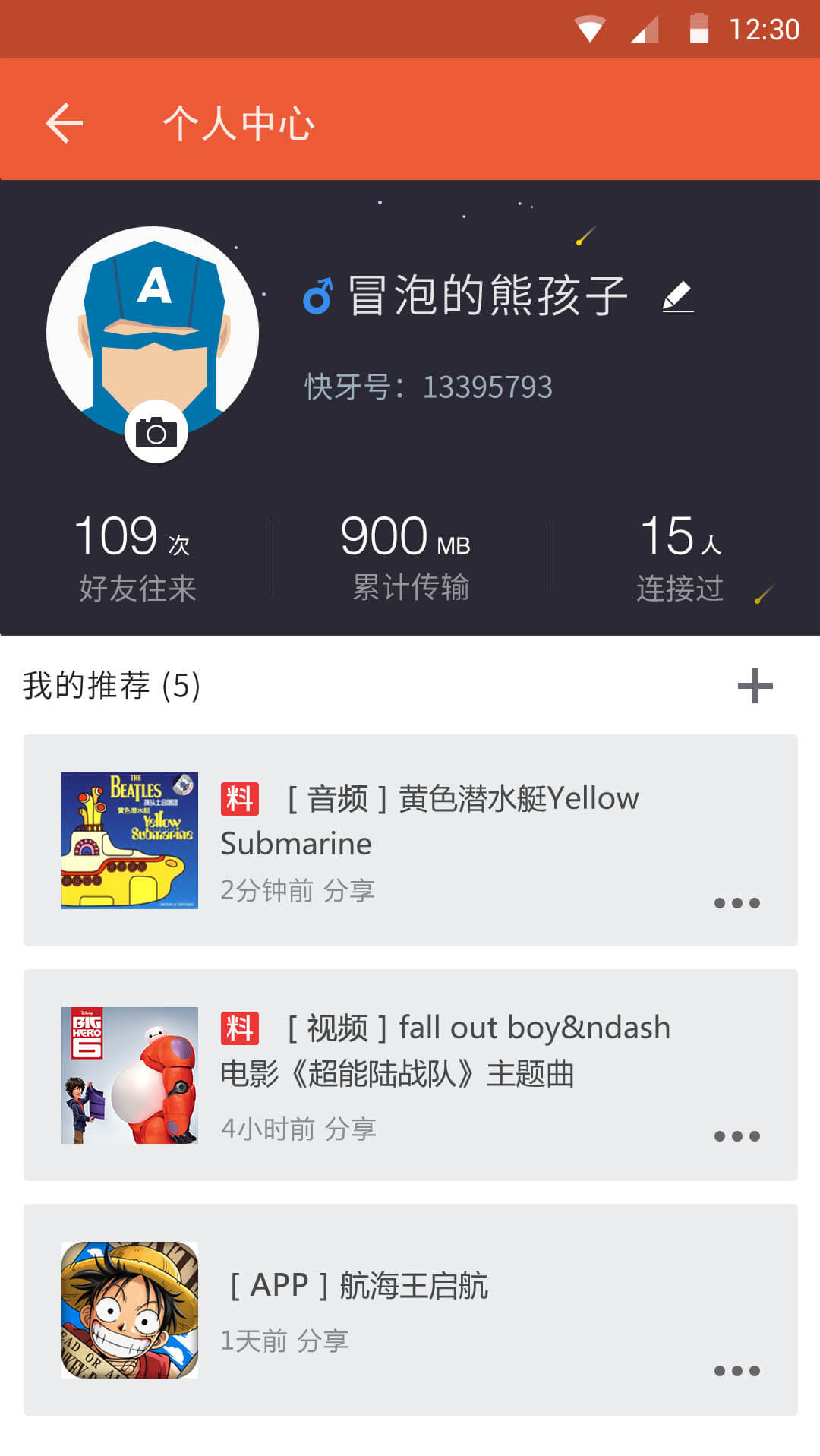
Task: Change profile photo via camera icon
Action: point(156,432)
